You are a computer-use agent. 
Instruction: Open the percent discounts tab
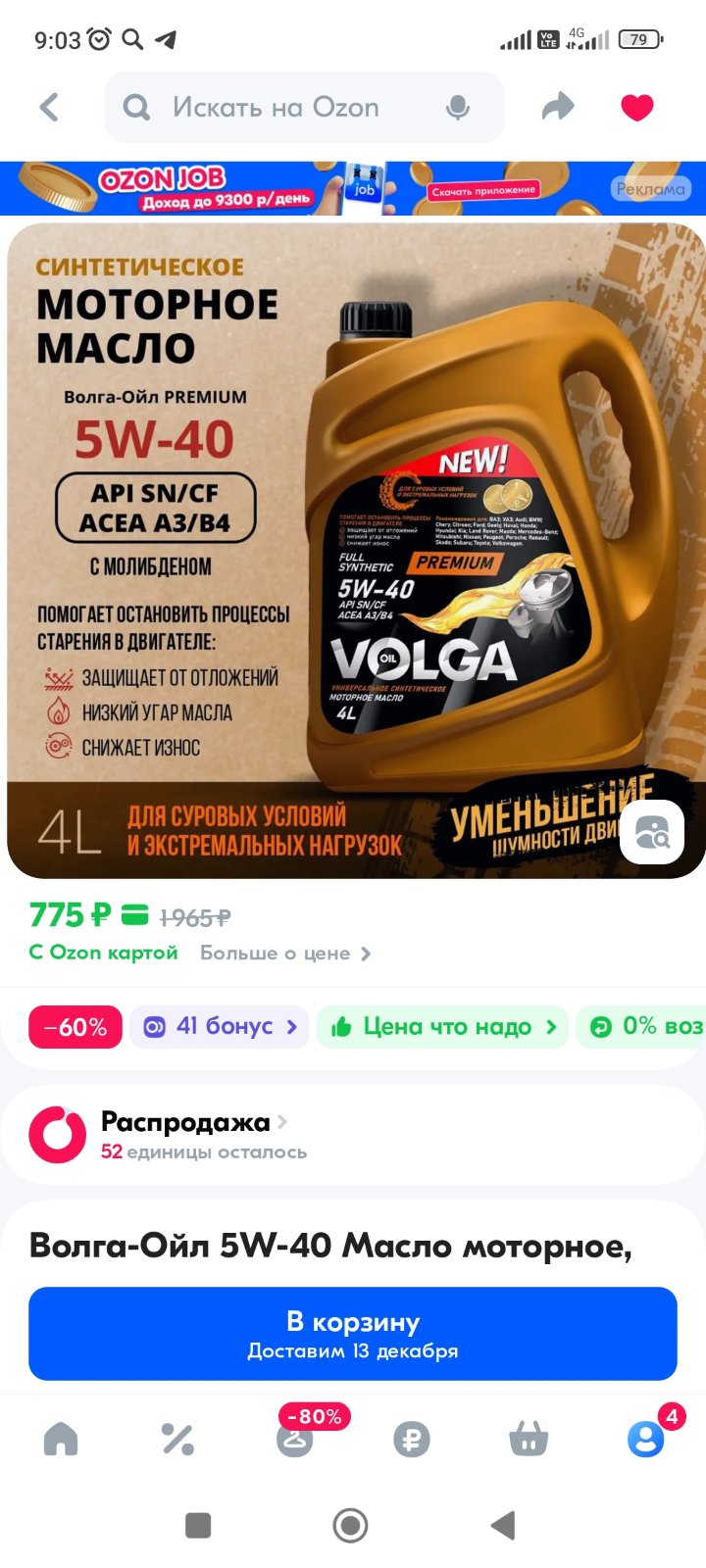pyautogui.click(x=177, y=1439)
